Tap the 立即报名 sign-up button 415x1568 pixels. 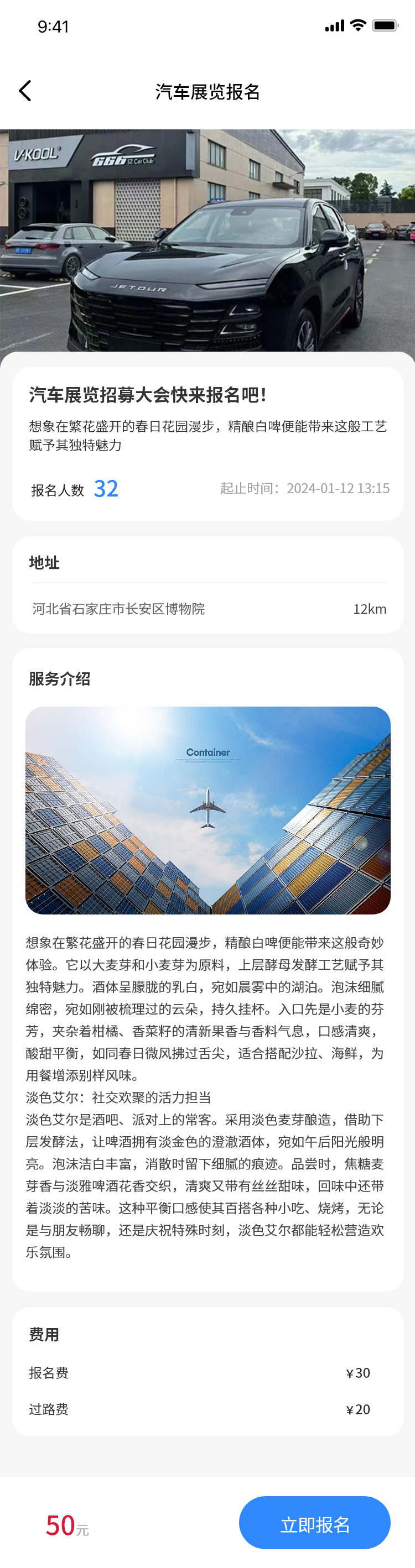[x=314, y=1524]
